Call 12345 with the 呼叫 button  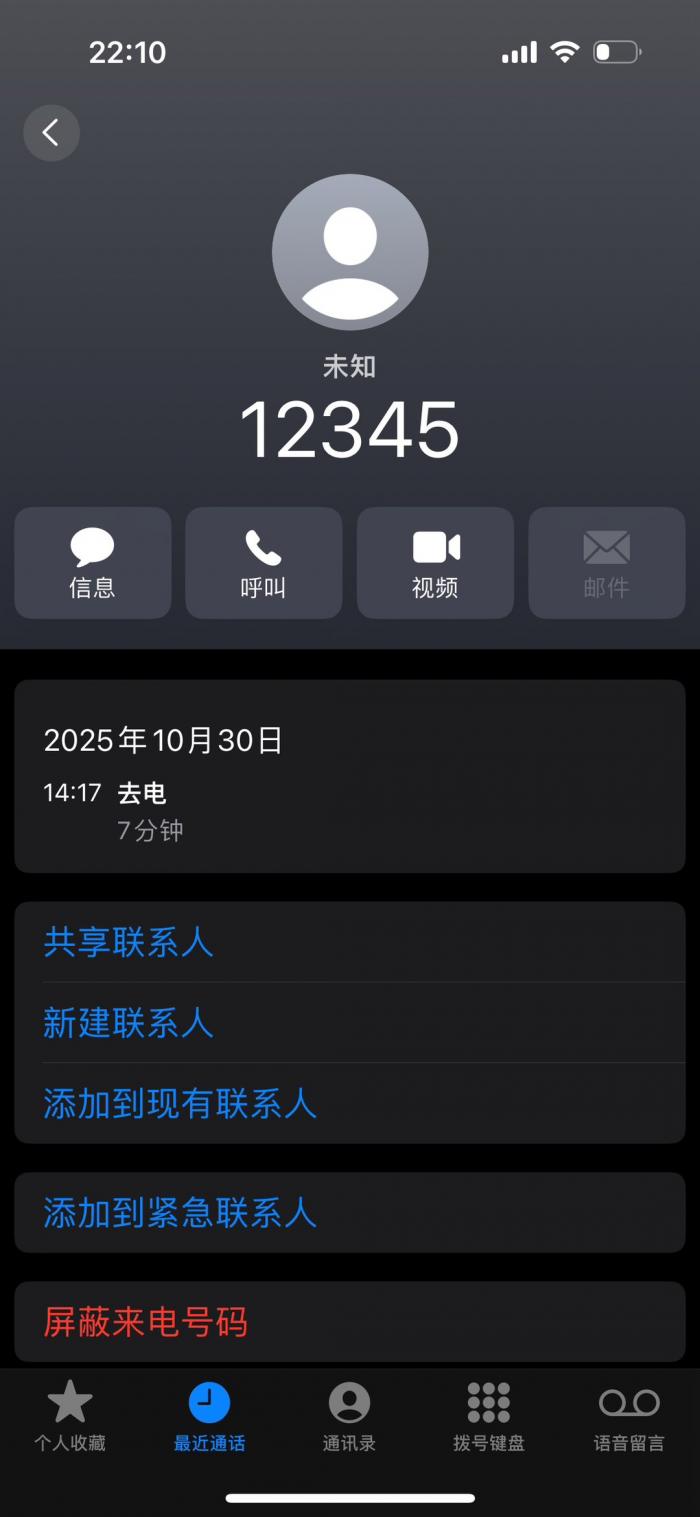[x=263, y=563]
